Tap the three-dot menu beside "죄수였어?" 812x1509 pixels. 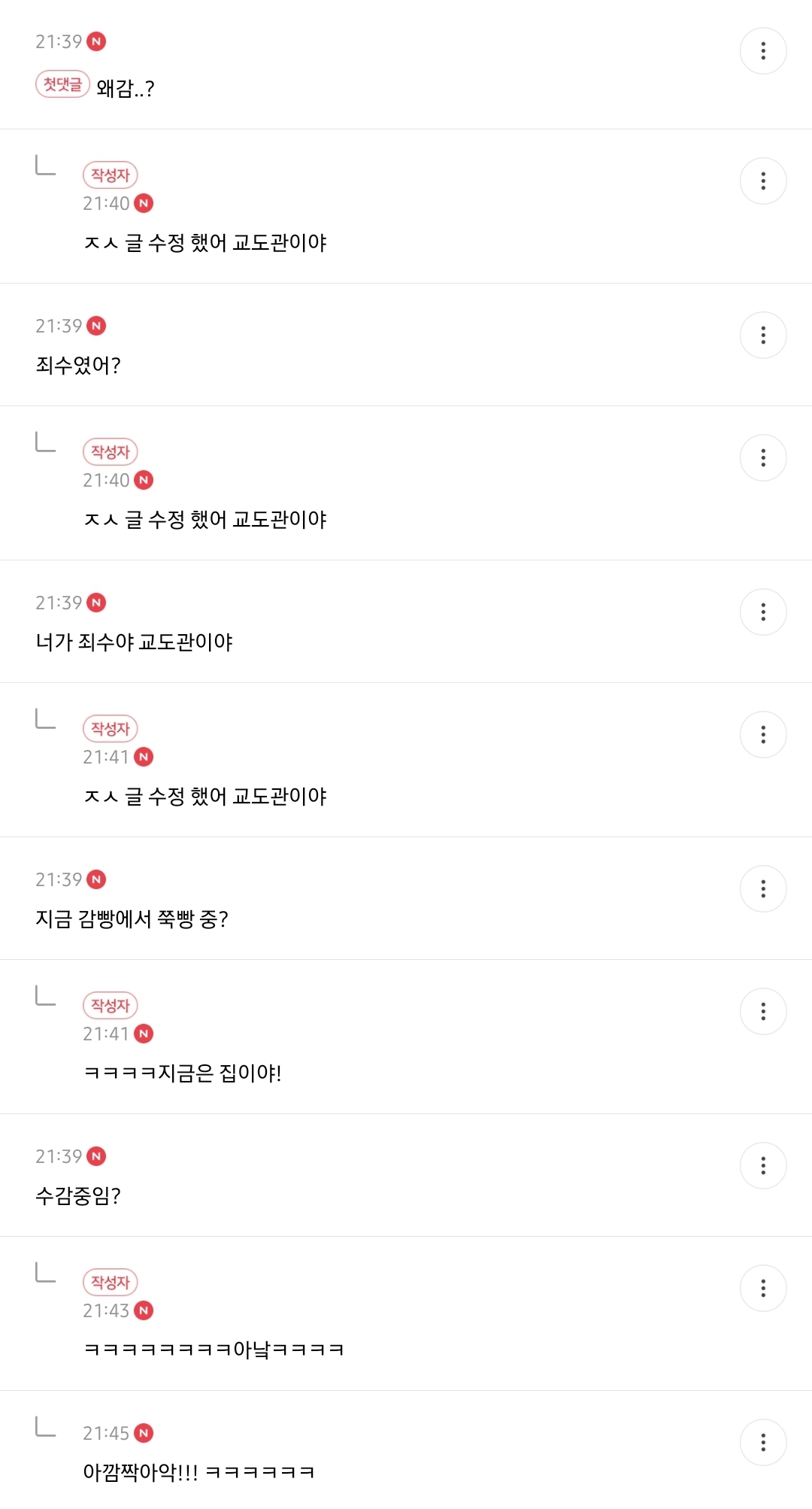763,336
